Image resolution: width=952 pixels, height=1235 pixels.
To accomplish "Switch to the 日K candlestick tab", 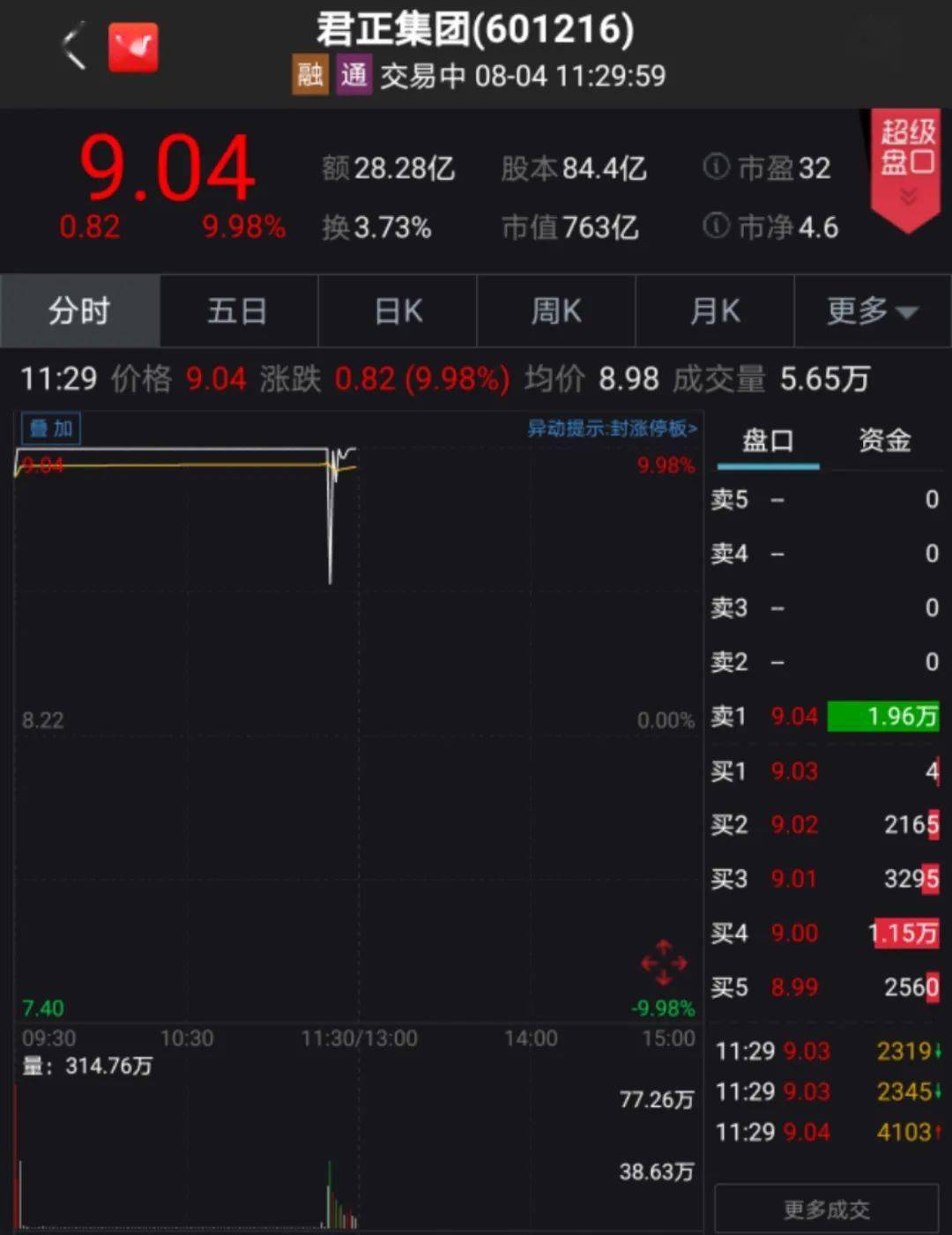I will (397, 311).
